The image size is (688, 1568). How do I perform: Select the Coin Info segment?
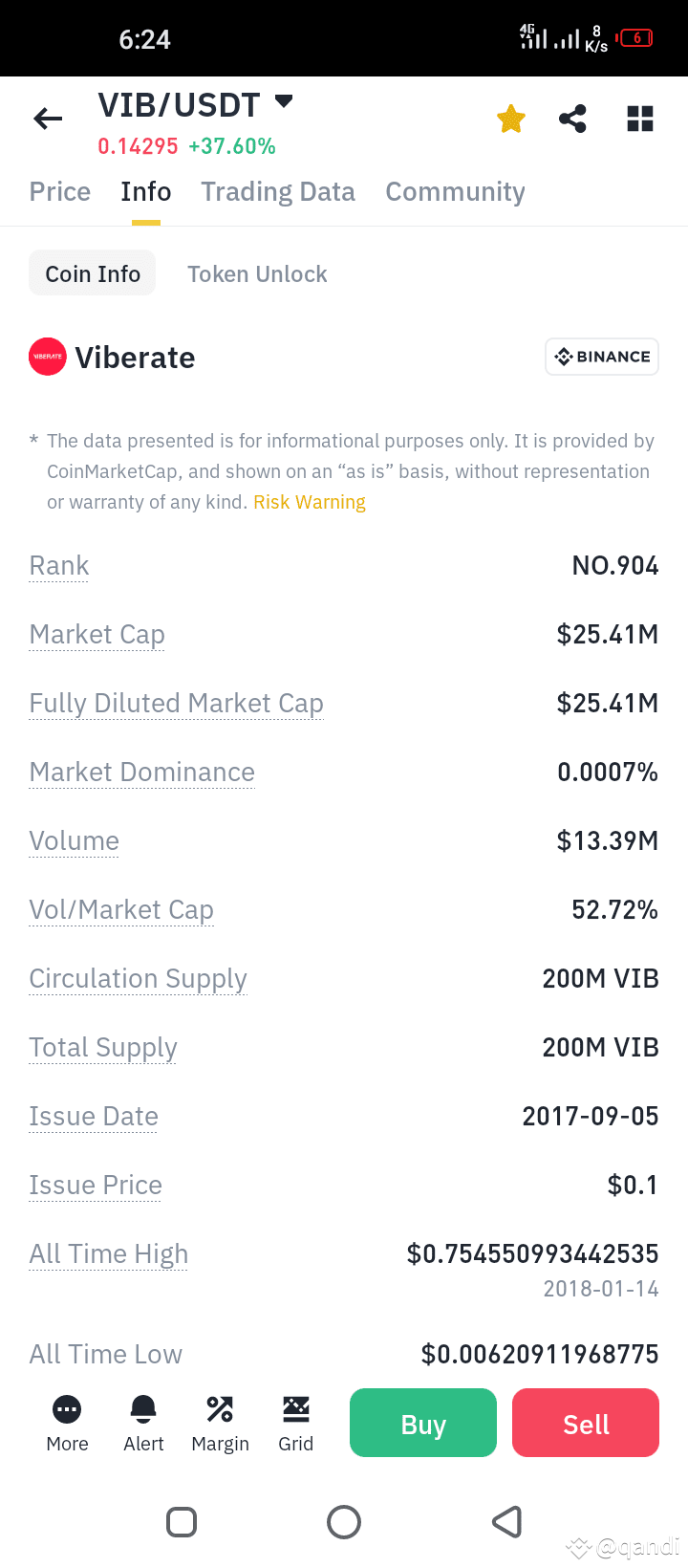coord(92,272)
